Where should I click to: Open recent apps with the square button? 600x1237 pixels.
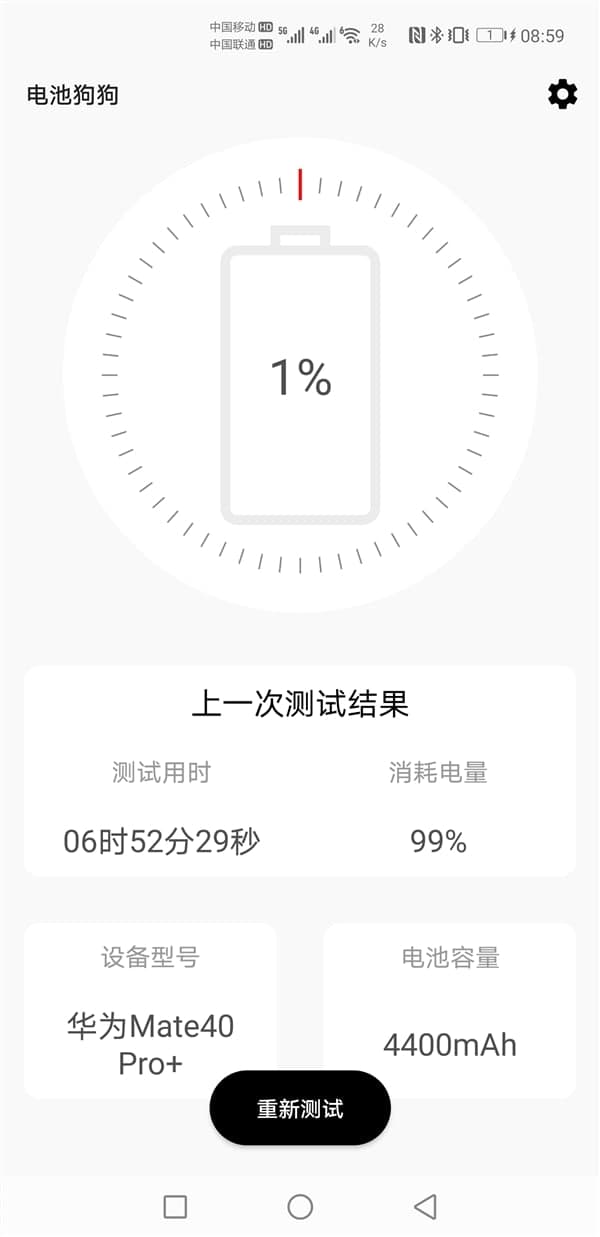pos(175,1206)
